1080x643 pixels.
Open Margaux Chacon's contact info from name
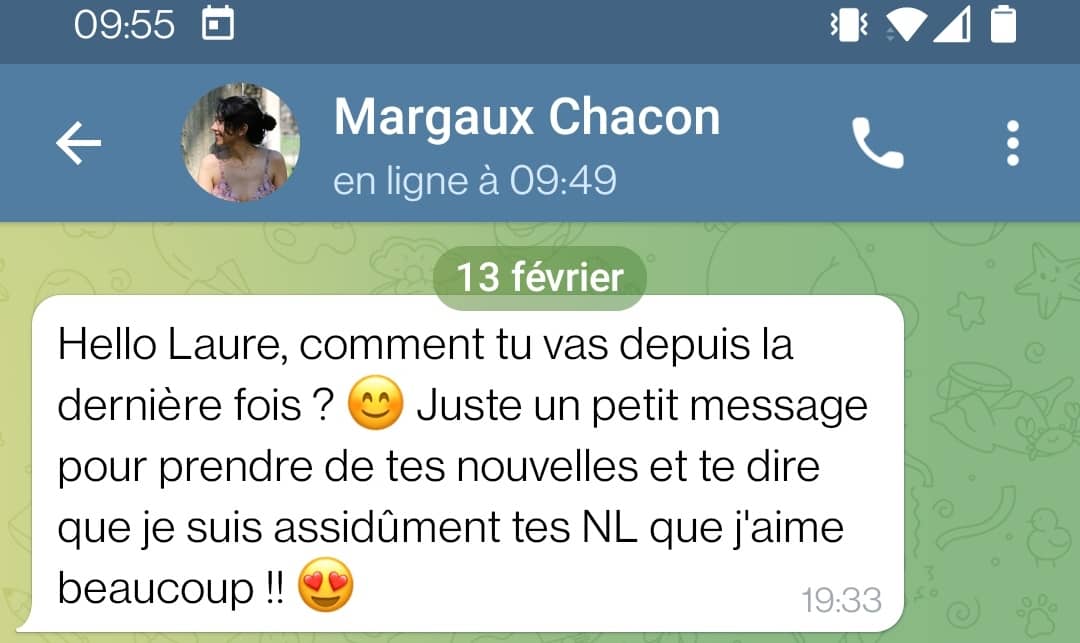(x=526, y=118)
